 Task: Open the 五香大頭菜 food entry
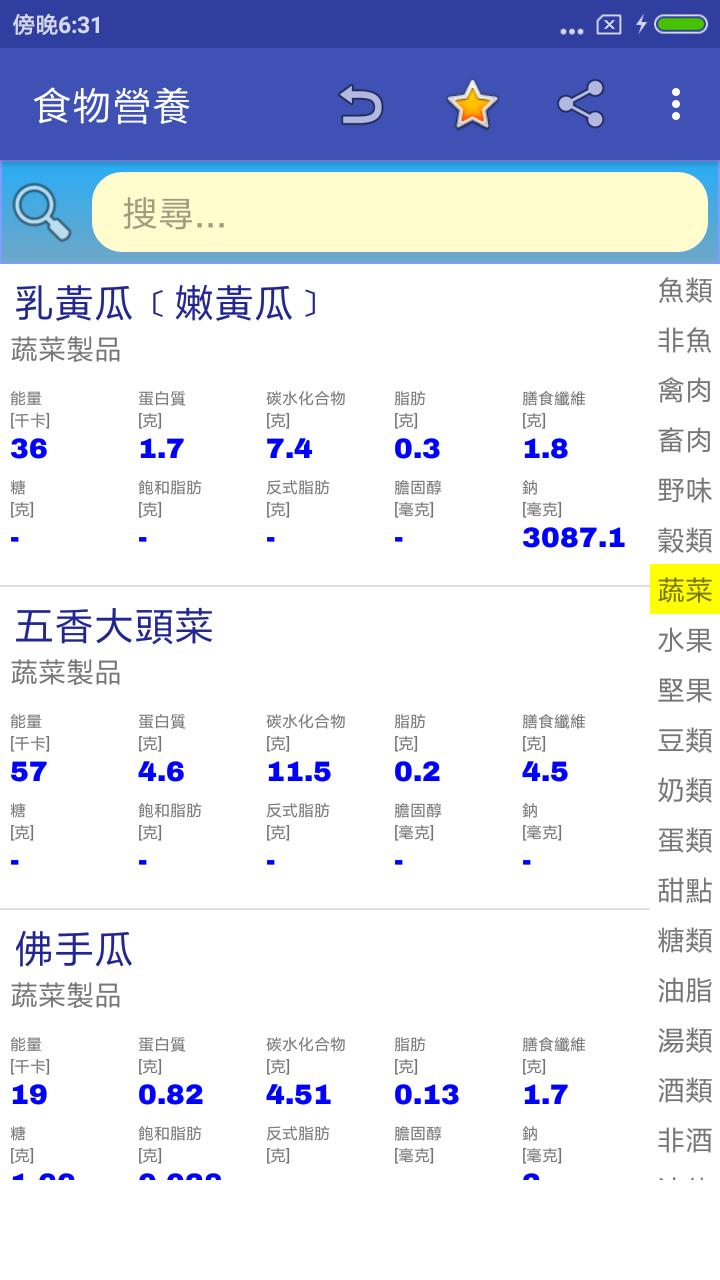pyautogui.click(x=114, y=627)
